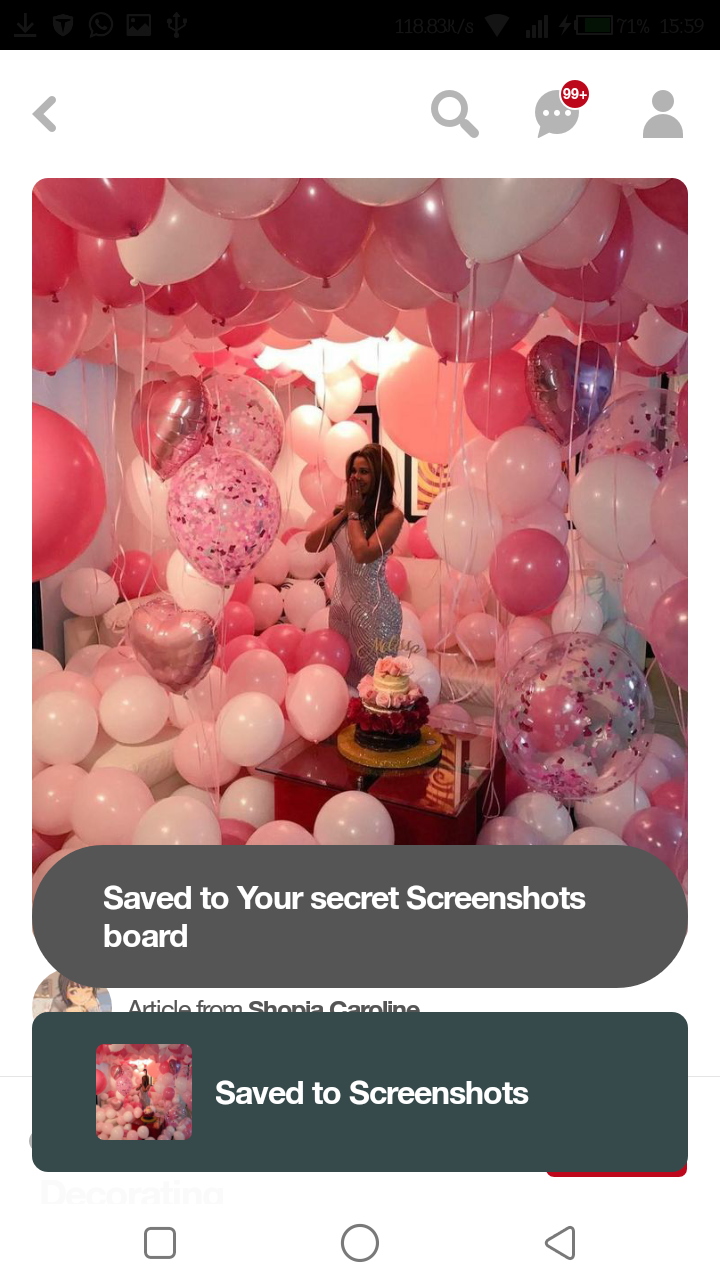Viewport: 720px width, 1280px height.
Task: Tap the system home button
Action: pos(360,1243)
